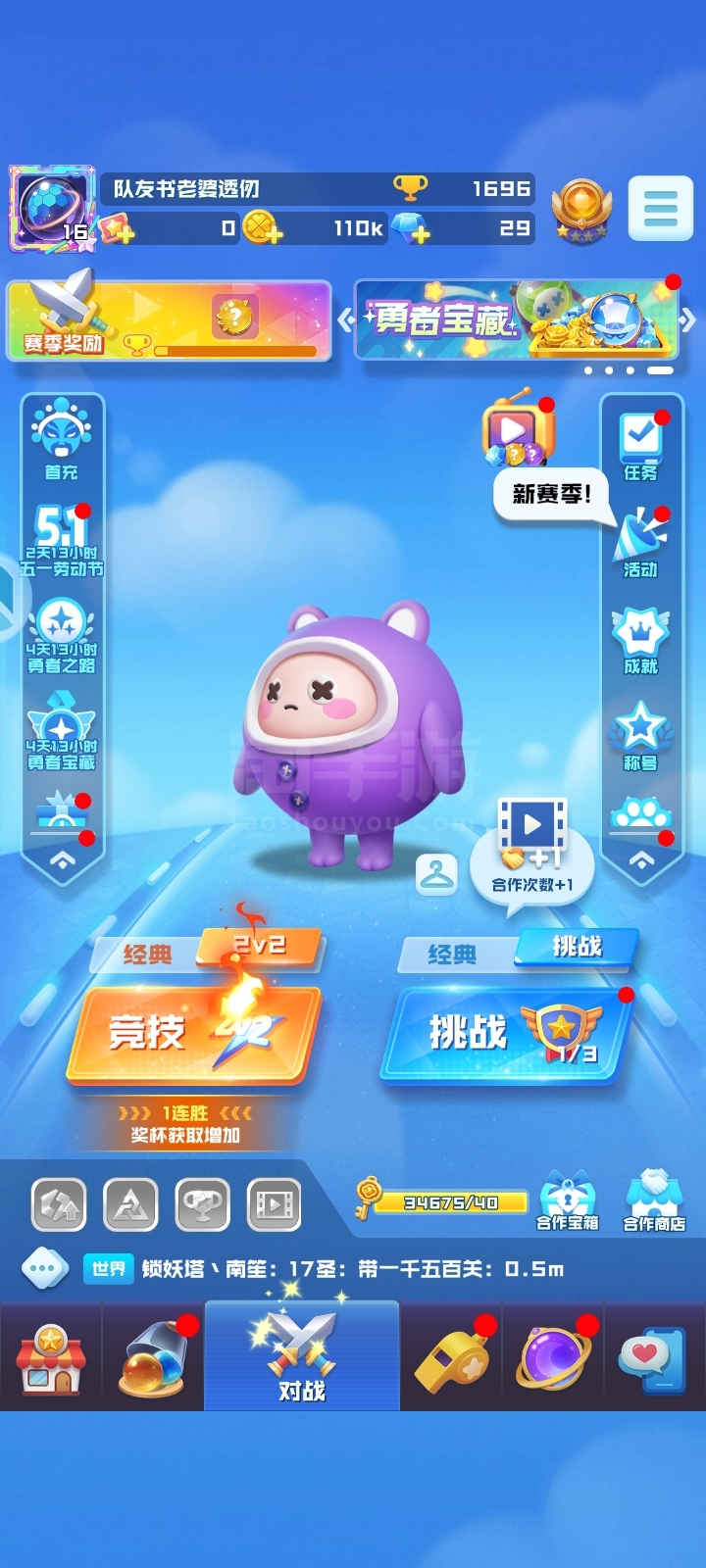Image resolution: width=706 pixels, height=1568 pixels.
Task: Open the world chat bubble
Action: coord(44,1268)
